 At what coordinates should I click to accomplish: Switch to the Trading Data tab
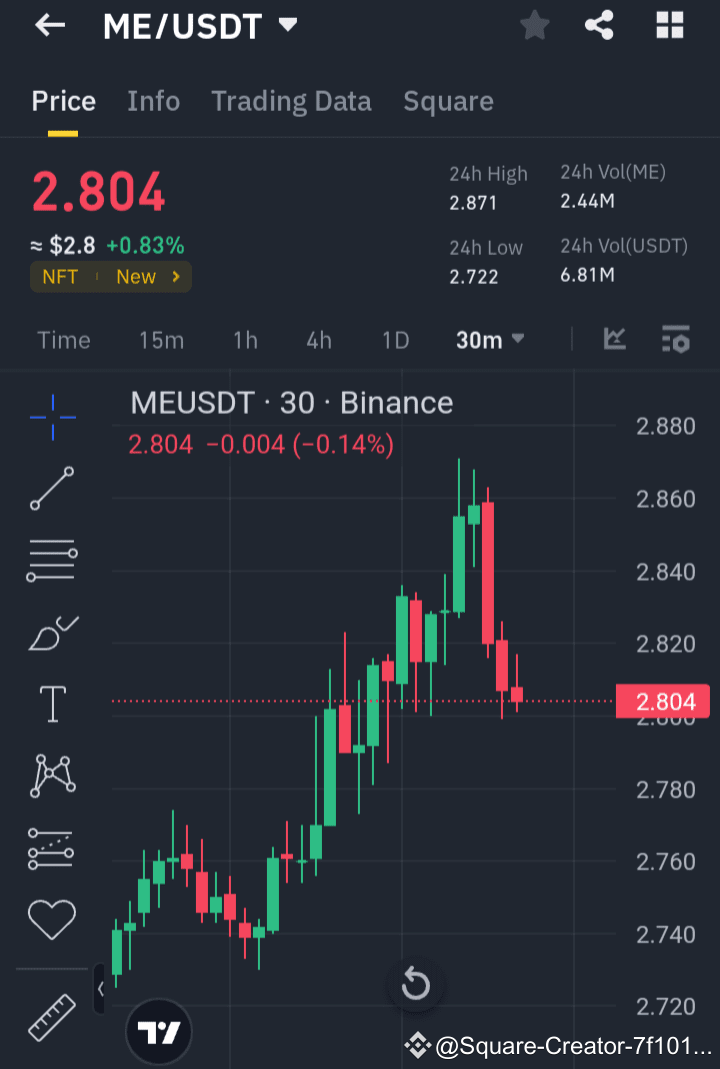point(291,101)
